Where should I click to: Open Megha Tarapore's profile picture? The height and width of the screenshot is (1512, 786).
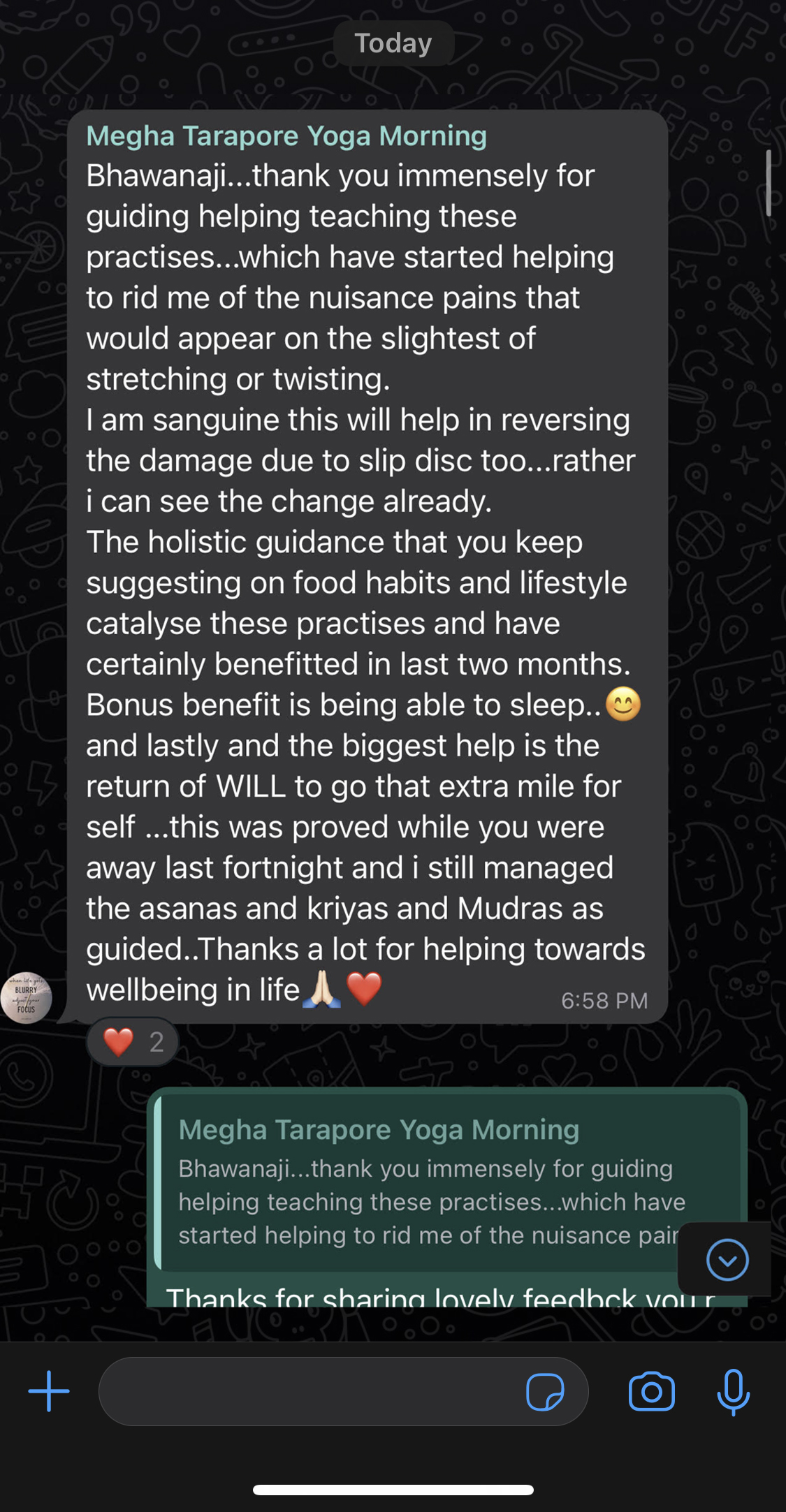pos(27,997)
